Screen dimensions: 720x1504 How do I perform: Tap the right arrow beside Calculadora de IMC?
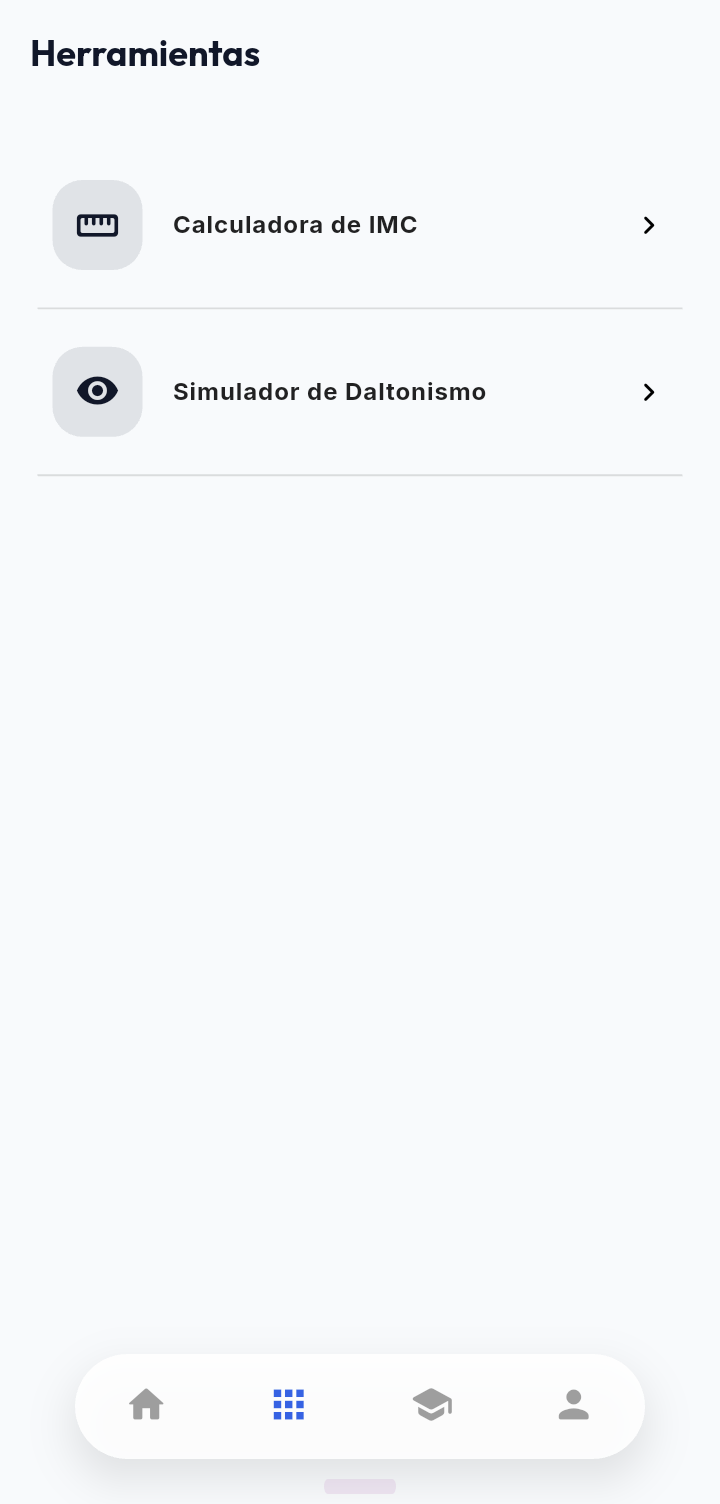coord(648,225)
